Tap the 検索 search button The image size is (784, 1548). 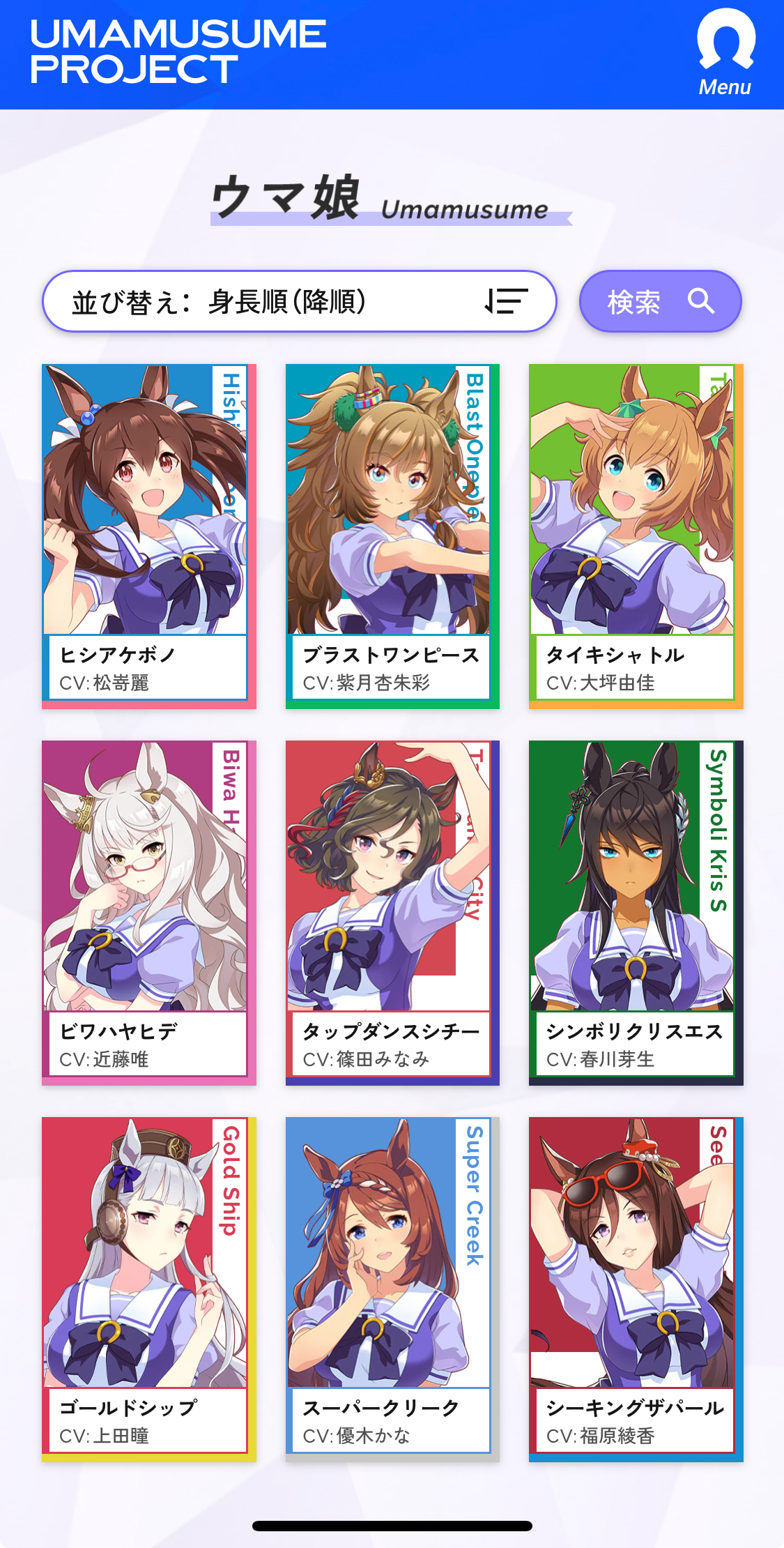pyautogui.click(x=660, y=301)
